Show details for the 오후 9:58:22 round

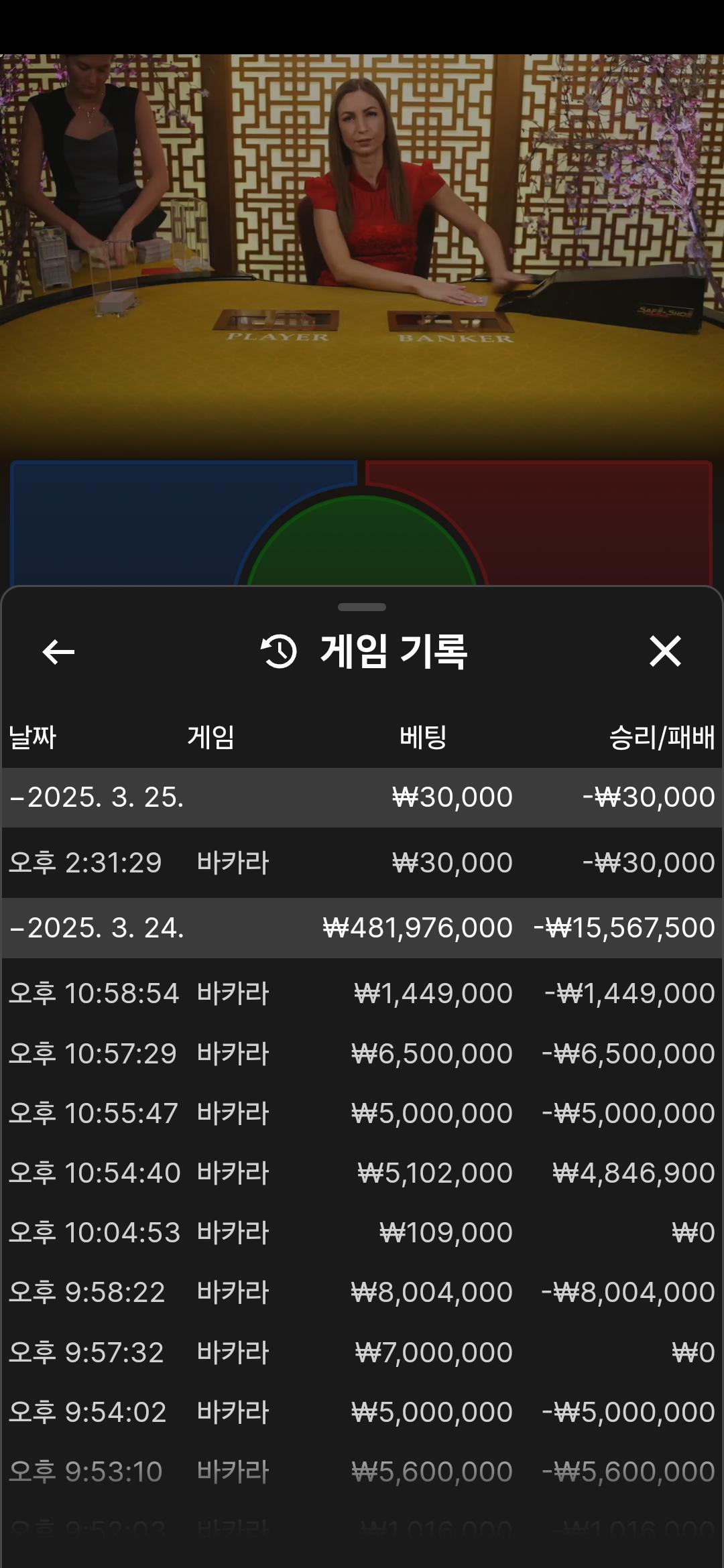[362, 1292]
